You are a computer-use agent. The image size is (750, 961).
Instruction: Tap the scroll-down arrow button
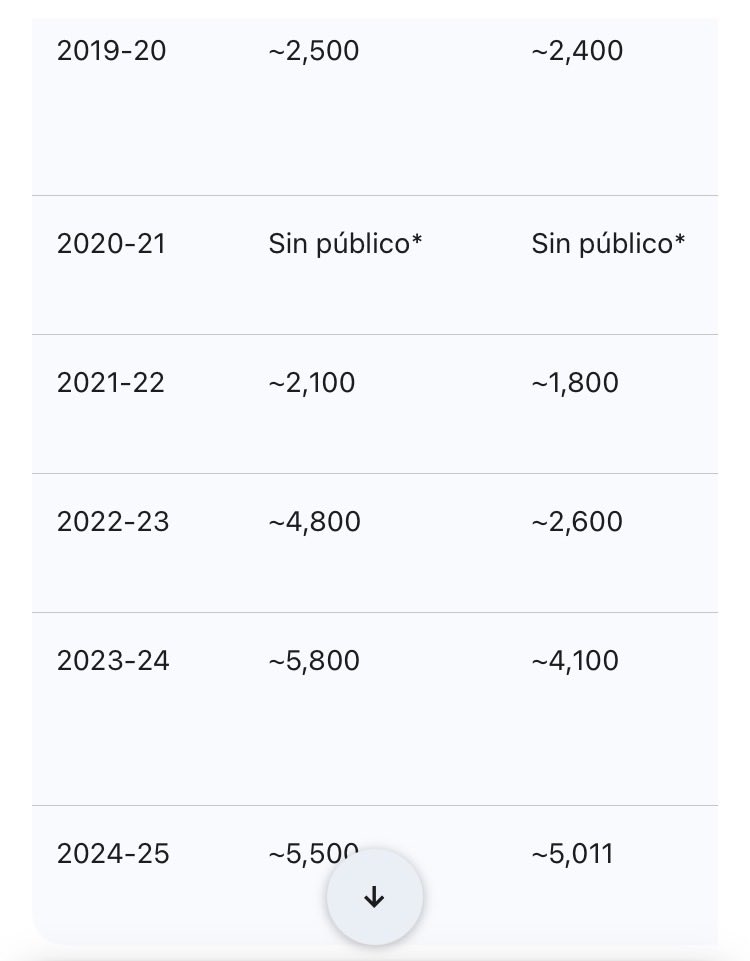tap(374, 897)
